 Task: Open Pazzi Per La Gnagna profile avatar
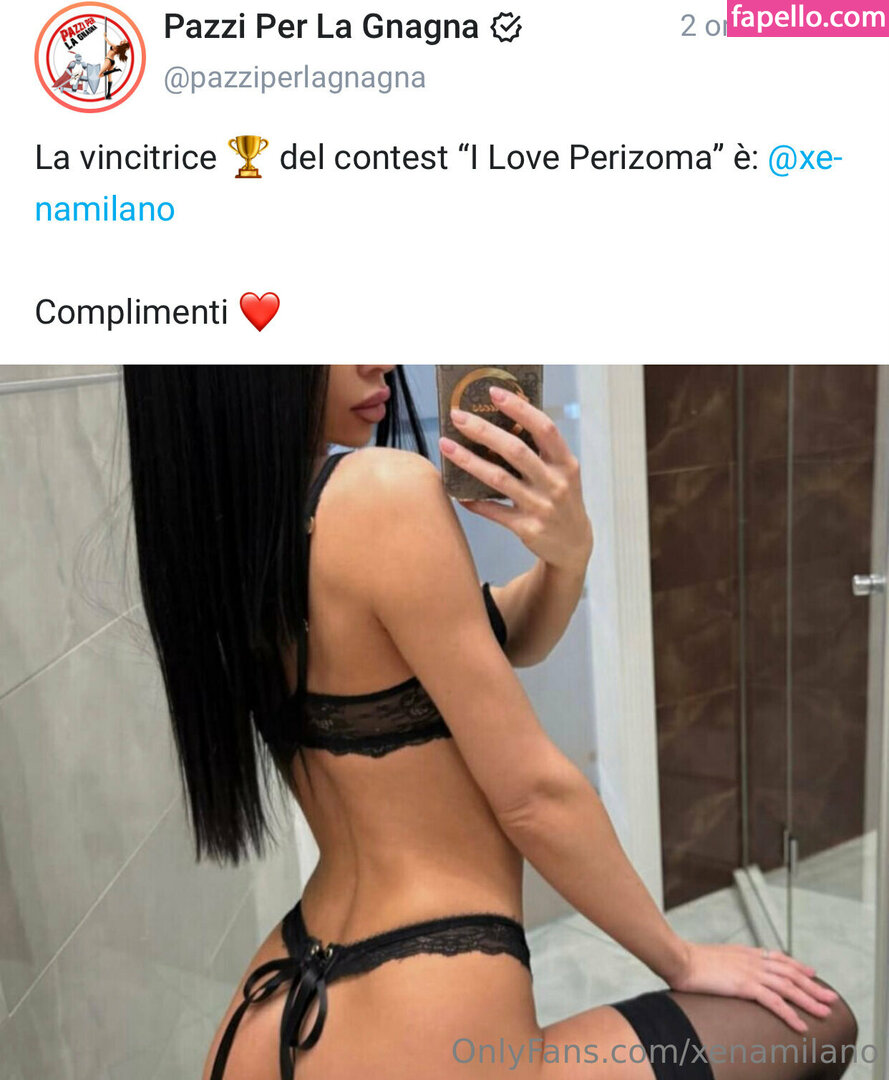click(x=90, y=57)
